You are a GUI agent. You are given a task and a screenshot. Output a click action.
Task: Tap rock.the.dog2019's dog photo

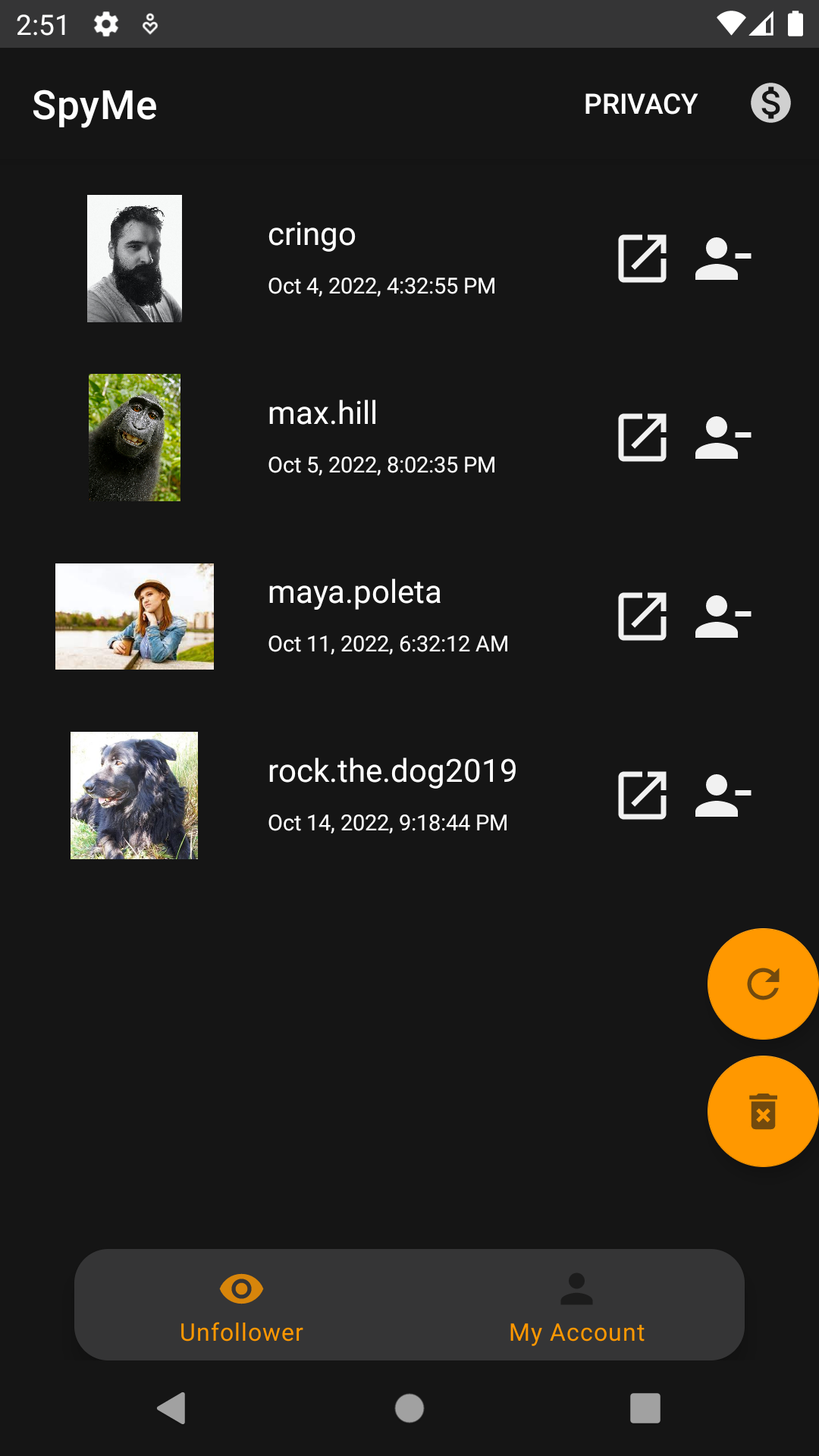tap(134, 795)
